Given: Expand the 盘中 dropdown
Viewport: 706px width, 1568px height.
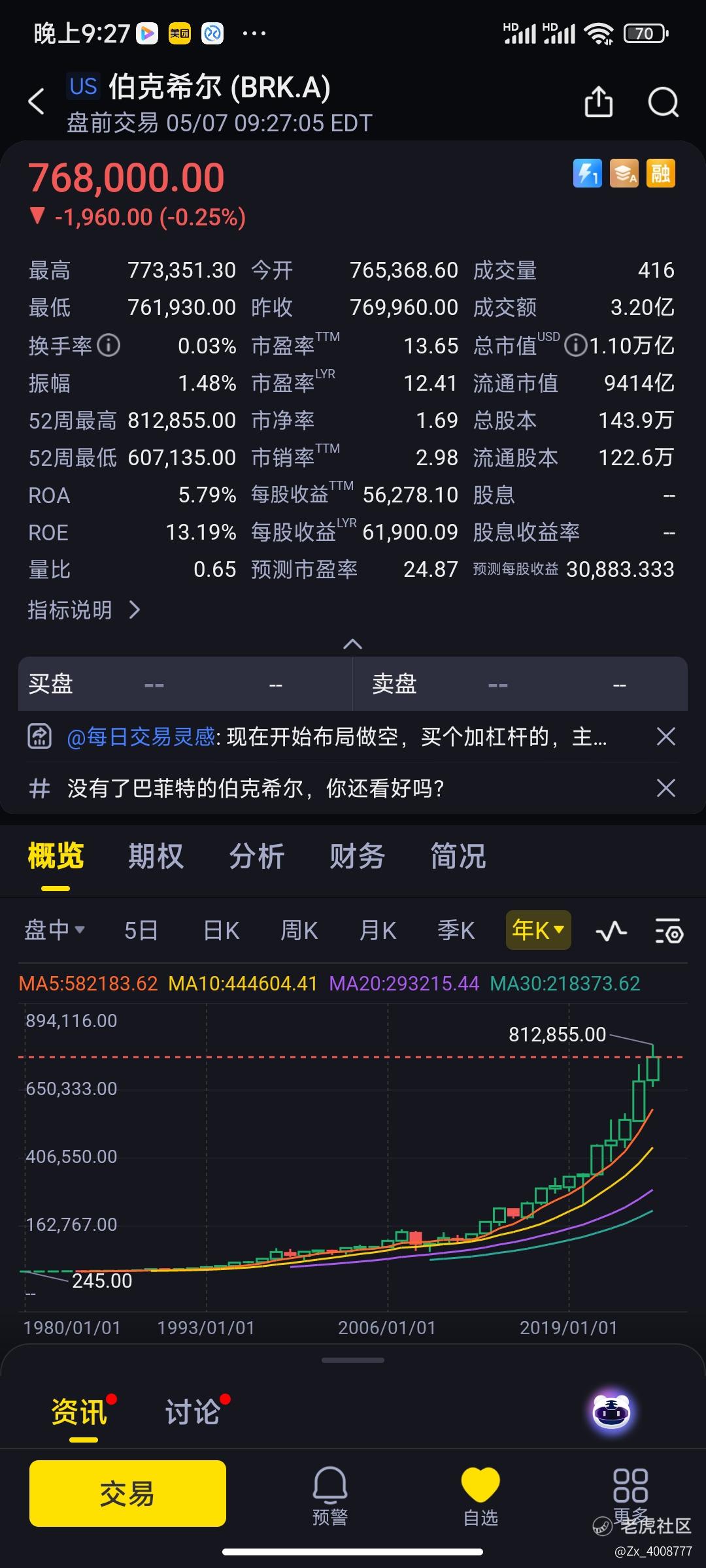Looking at the screenshot, I should point(55,930).
